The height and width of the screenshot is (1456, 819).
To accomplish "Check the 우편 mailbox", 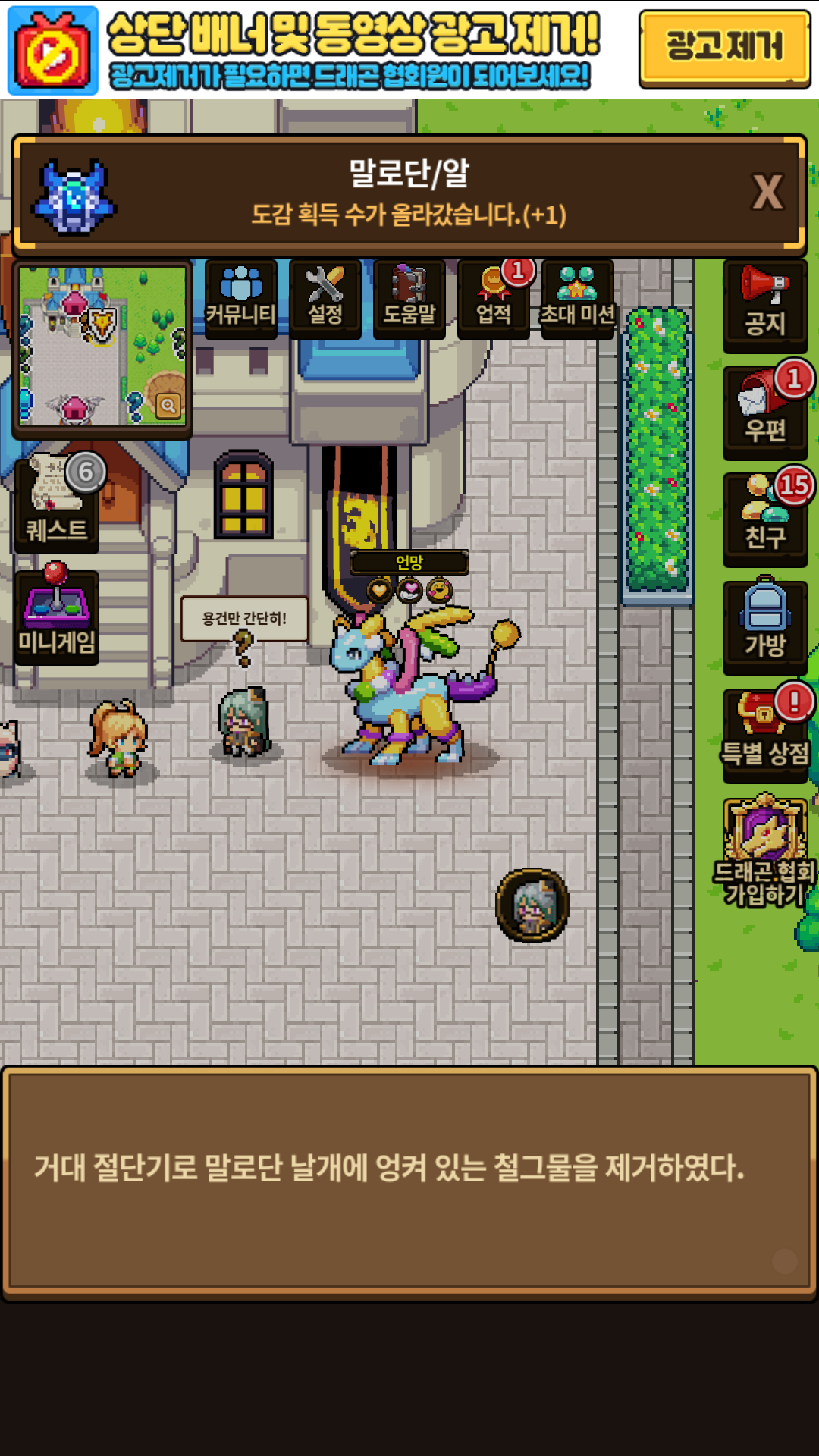I will pyautogui.click(x=764, y=412).
